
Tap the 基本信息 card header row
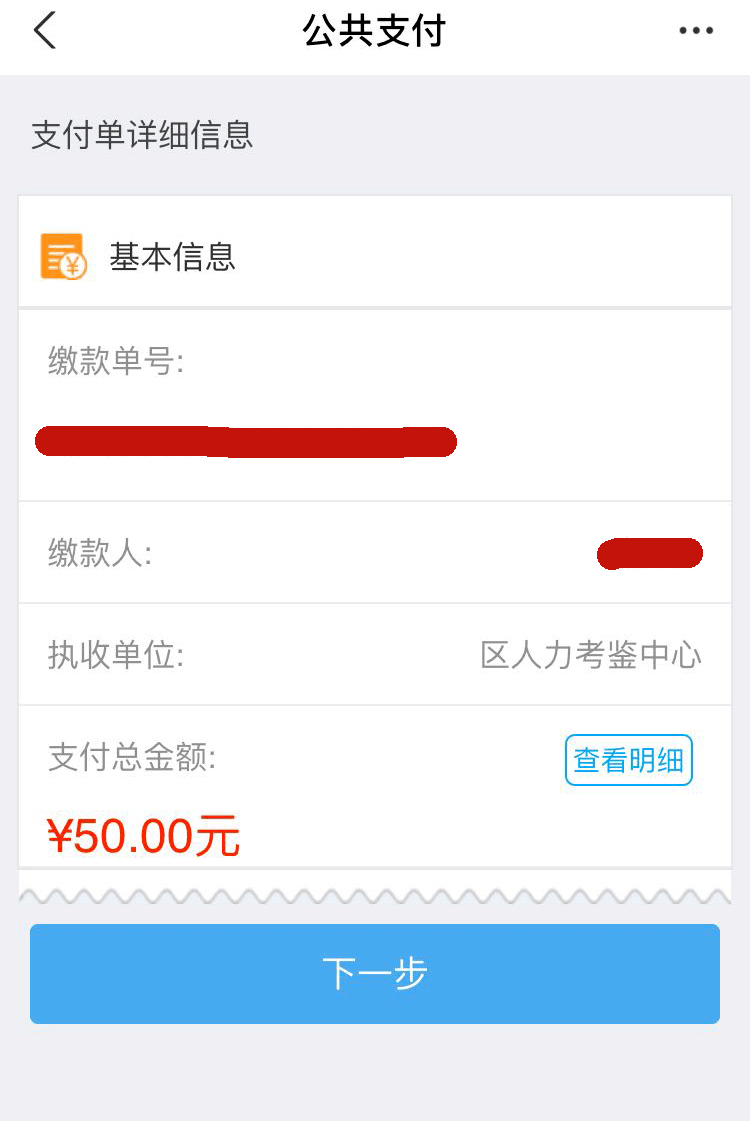[x=375, y=250]
